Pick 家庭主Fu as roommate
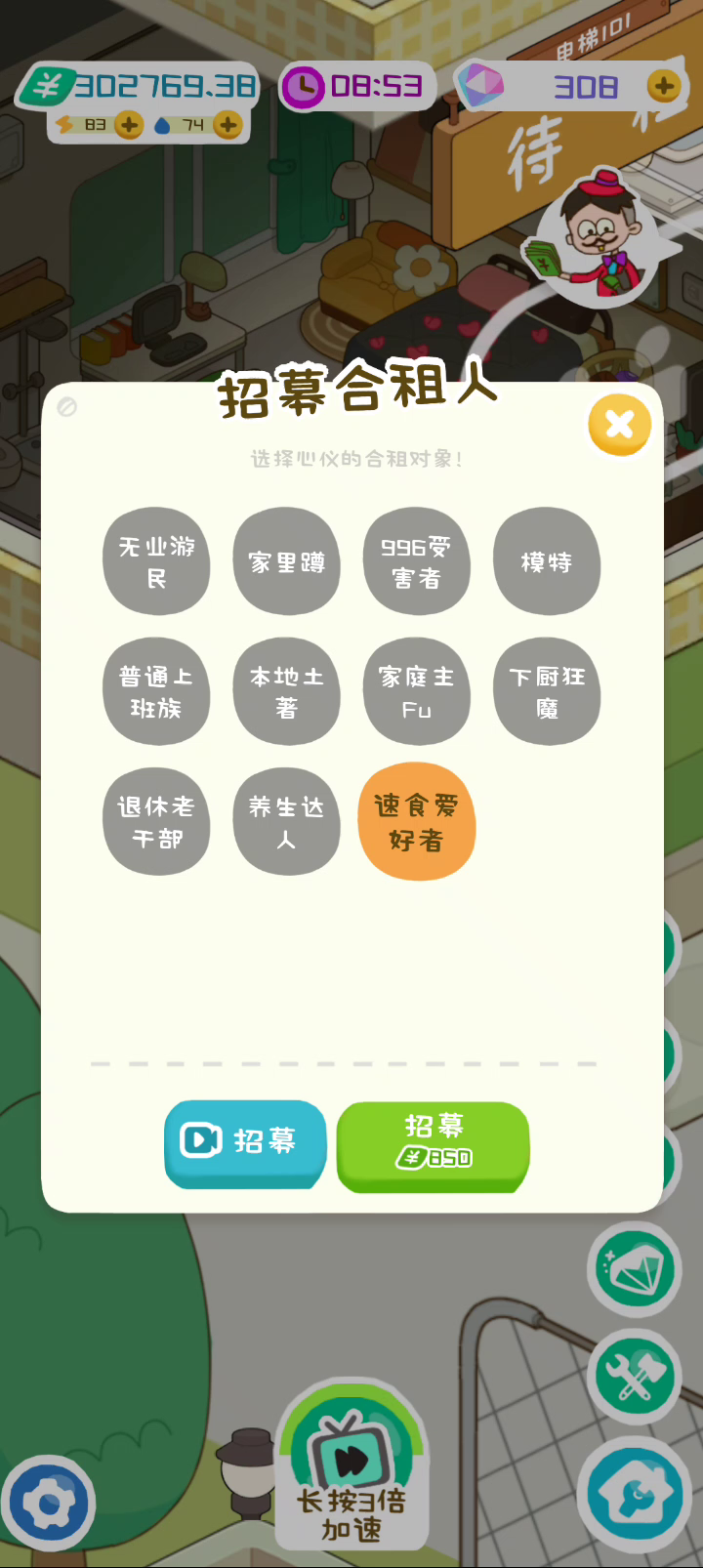This screenshot has height=1568, width=703. coord(417,691)
